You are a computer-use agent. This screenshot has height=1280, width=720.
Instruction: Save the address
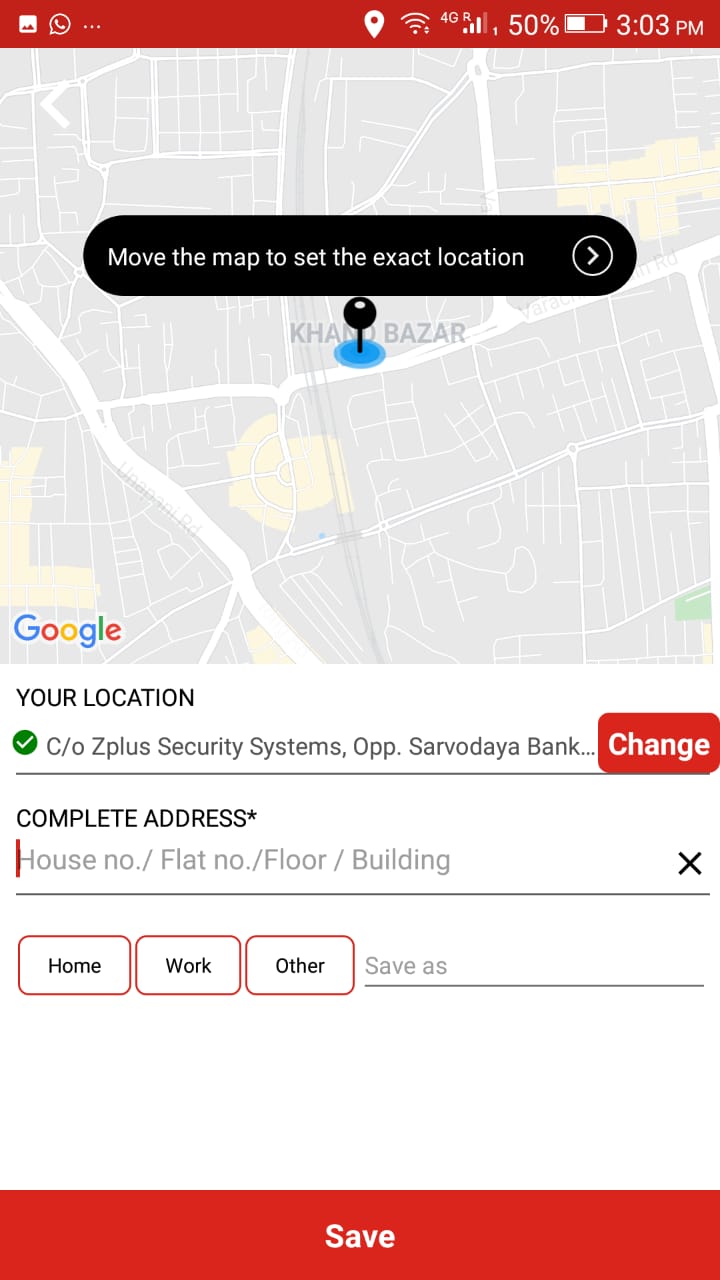coord(360,1235)
